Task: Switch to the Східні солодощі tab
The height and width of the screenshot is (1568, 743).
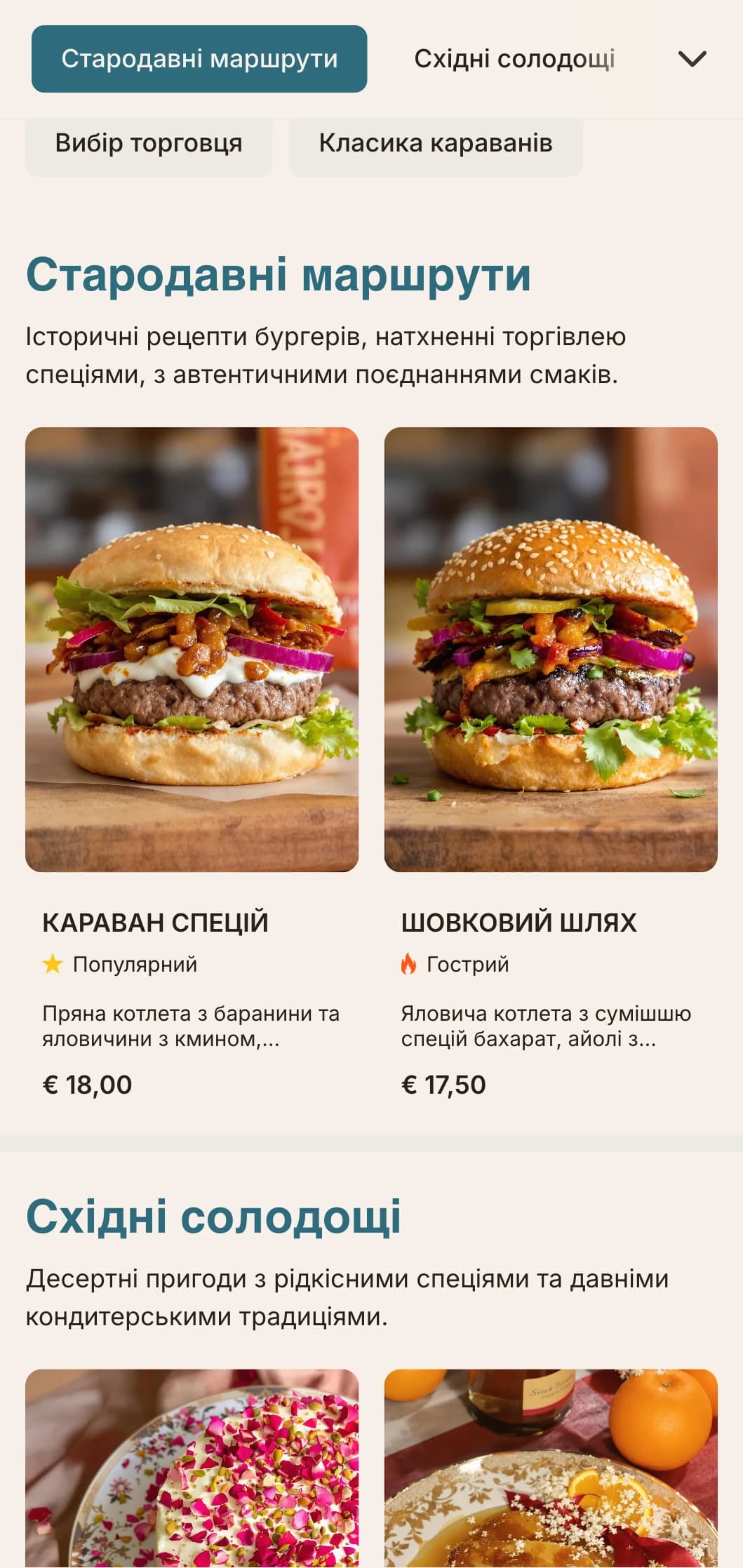Action: [514, 59]
